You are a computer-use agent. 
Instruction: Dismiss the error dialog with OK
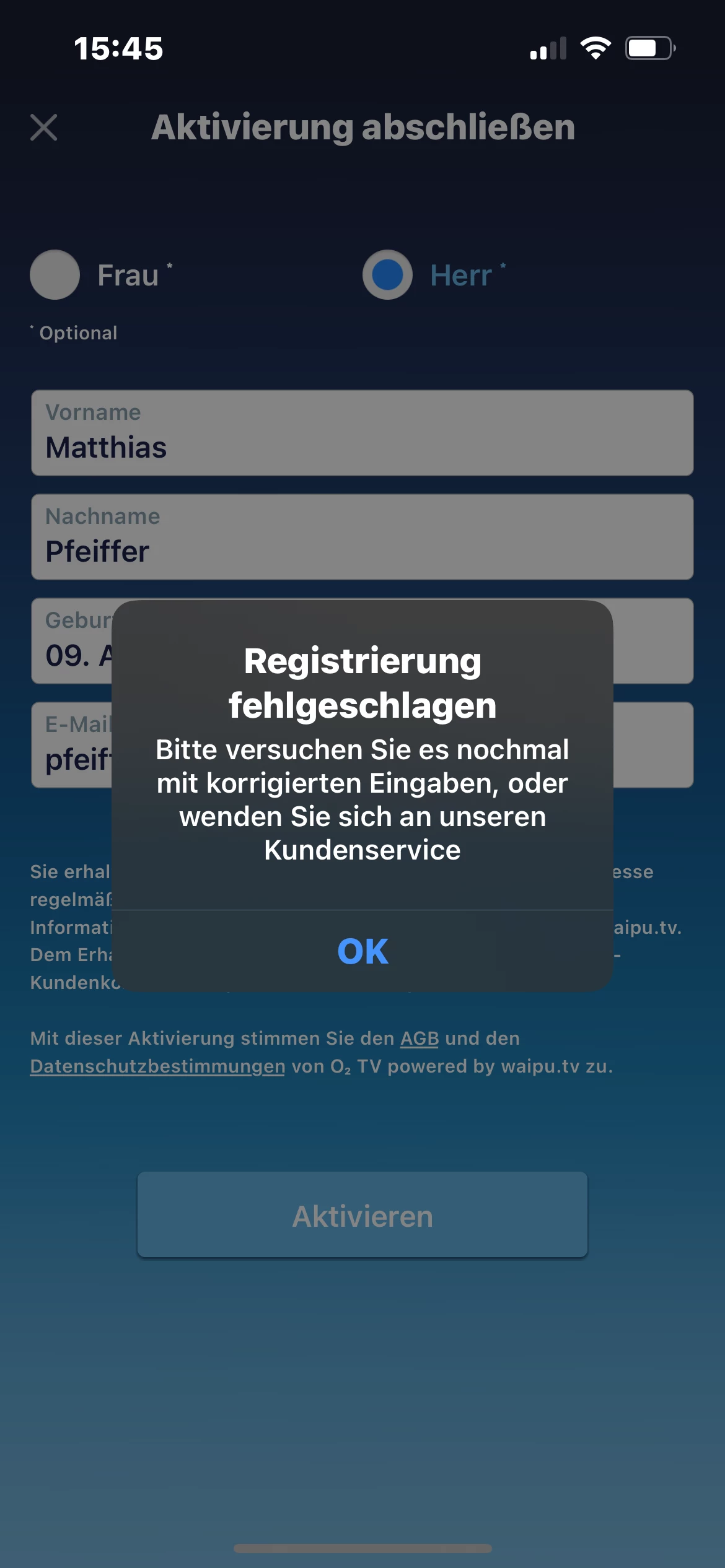click(362, 951)
